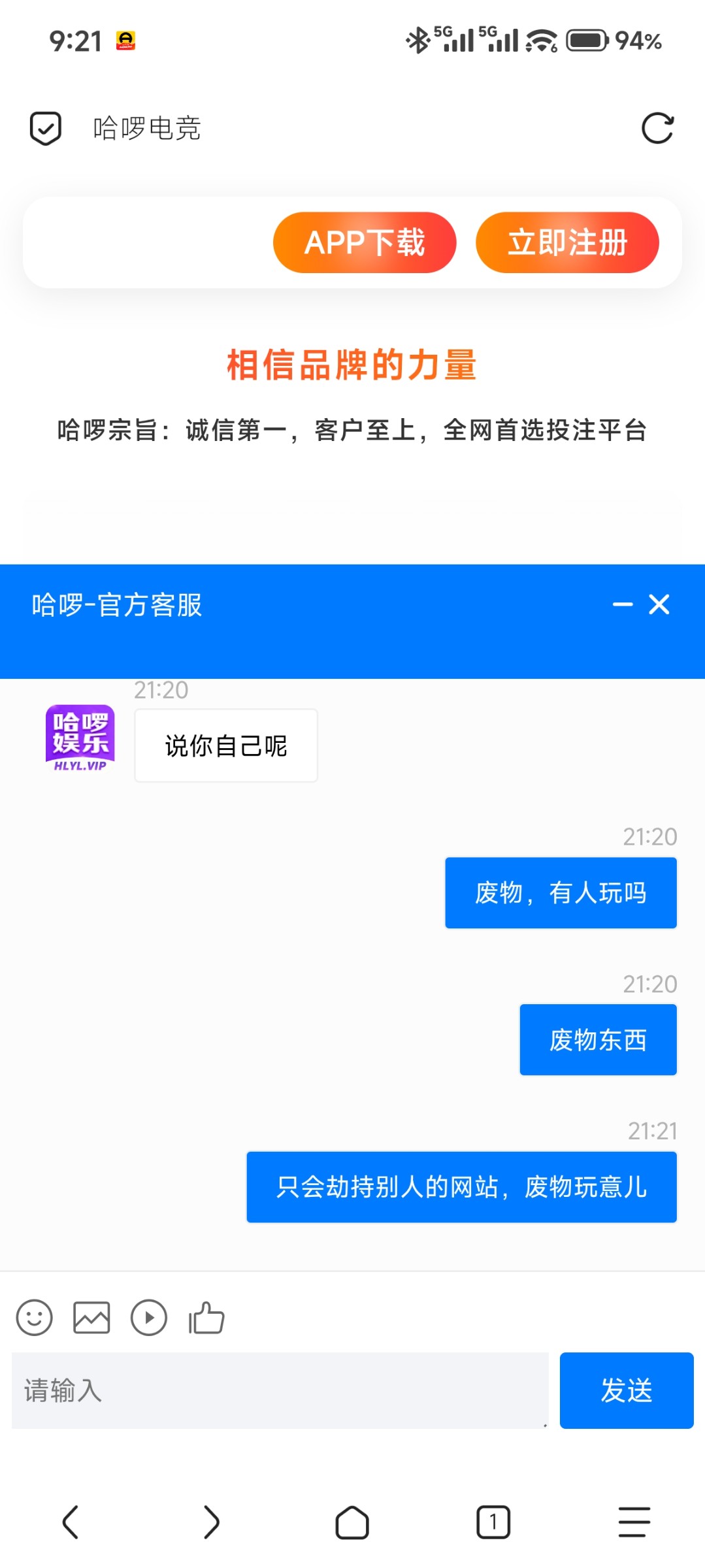Image resolution: width=705 pixels, height=1568 pixels.
Task: Open the tab switcher showing 1 tab
Action: (493, 1522)
